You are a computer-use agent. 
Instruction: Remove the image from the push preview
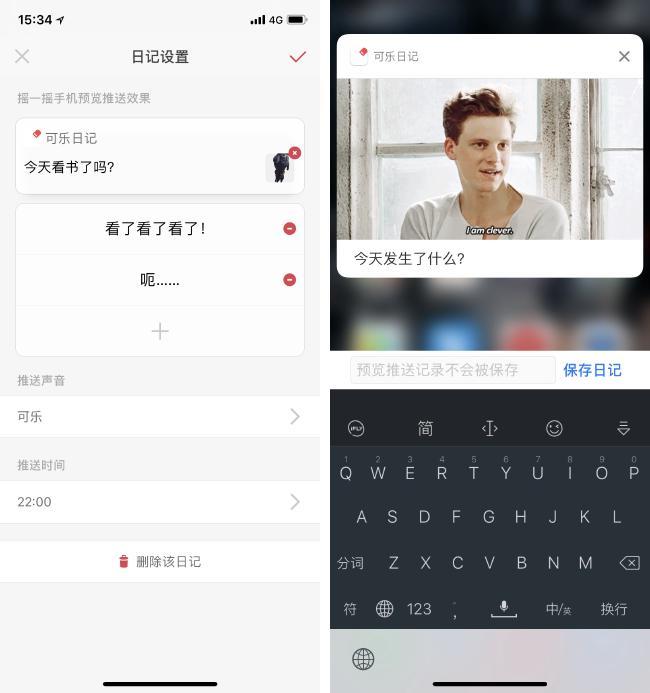pos(294,153)
